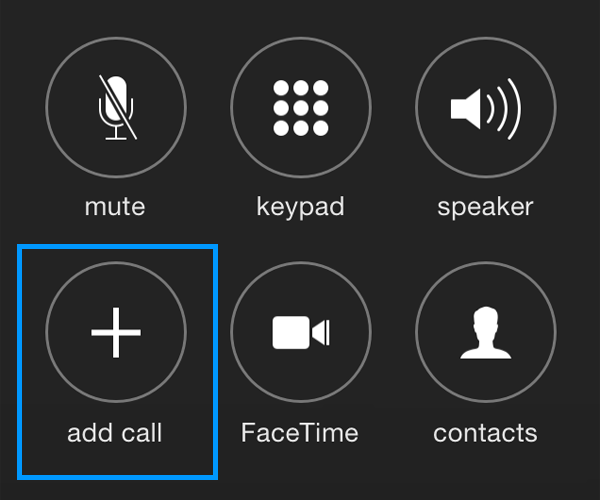This screenshot has width=600, height=500.
Task: Add another call
Action: (x=115, y=333)
